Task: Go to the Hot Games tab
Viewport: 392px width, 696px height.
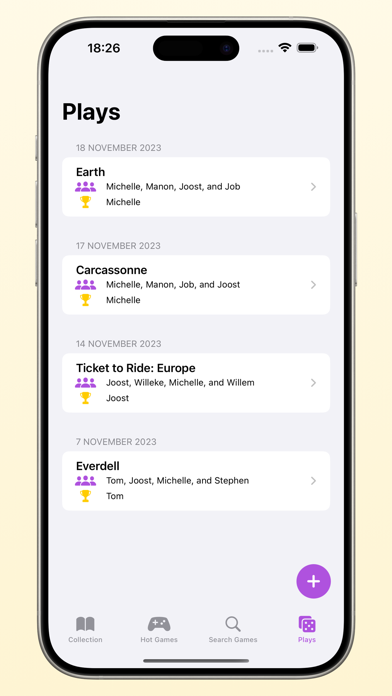Action: point(159,629)
